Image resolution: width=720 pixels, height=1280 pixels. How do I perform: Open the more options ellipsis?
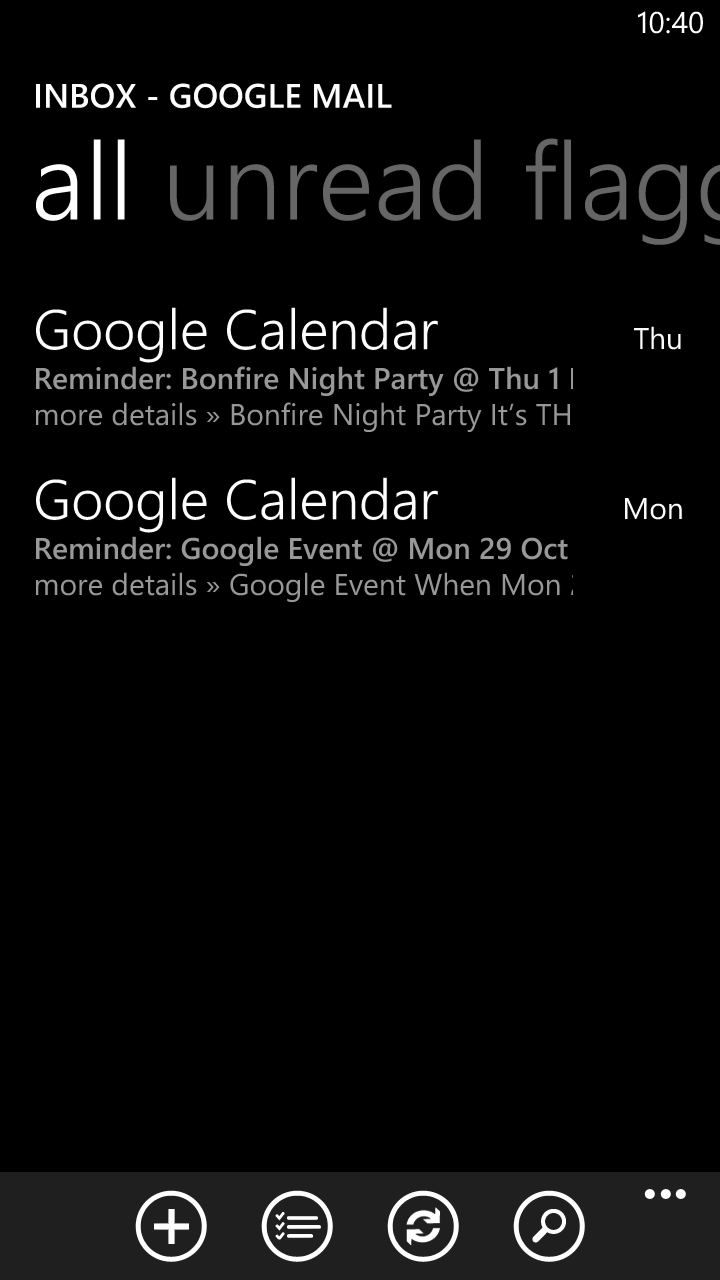(665, 1195)
